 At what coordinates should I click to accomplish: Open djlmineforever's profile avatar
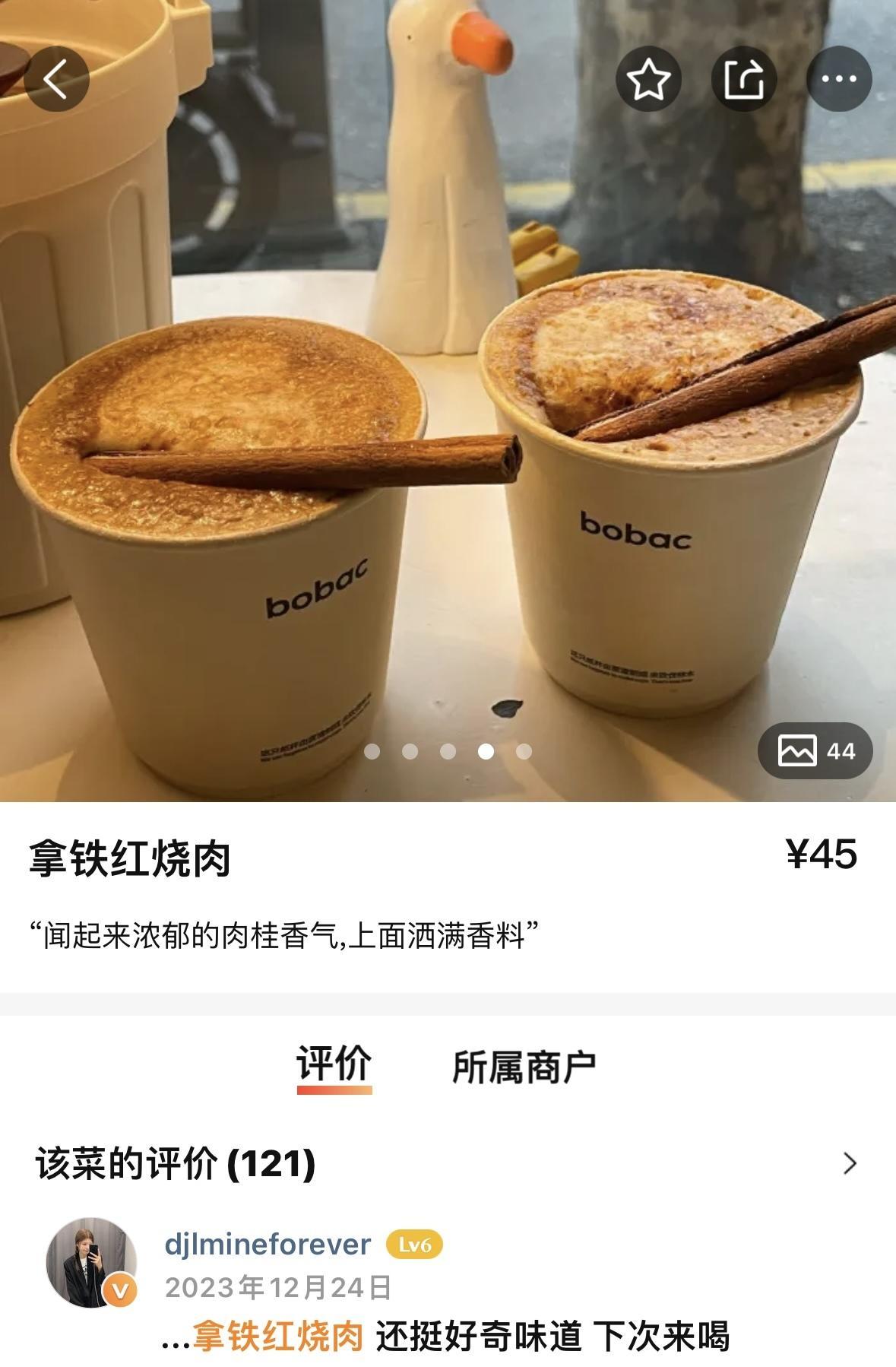[92, 1262]
